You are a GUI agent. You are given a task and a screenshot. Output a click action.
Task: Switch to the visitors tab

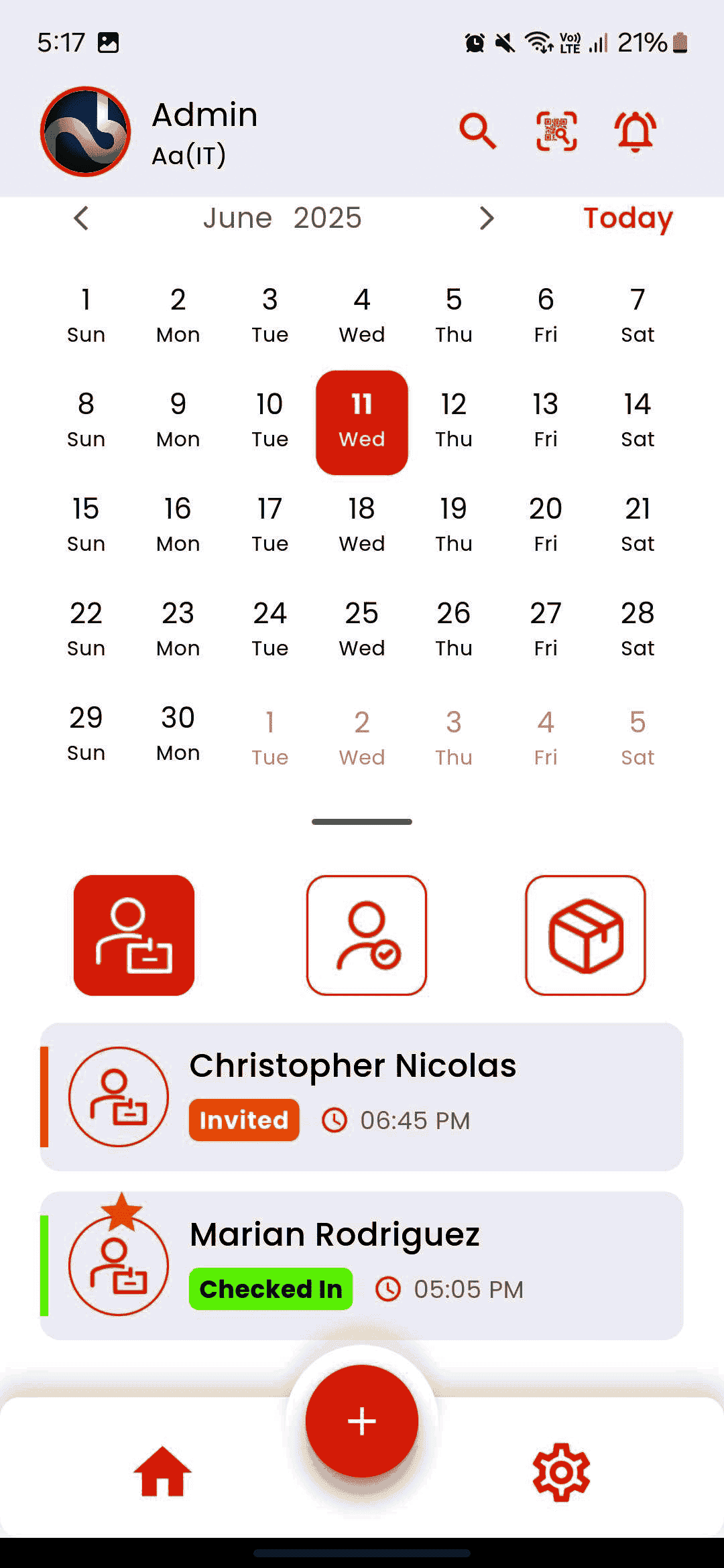pos(134,935)
